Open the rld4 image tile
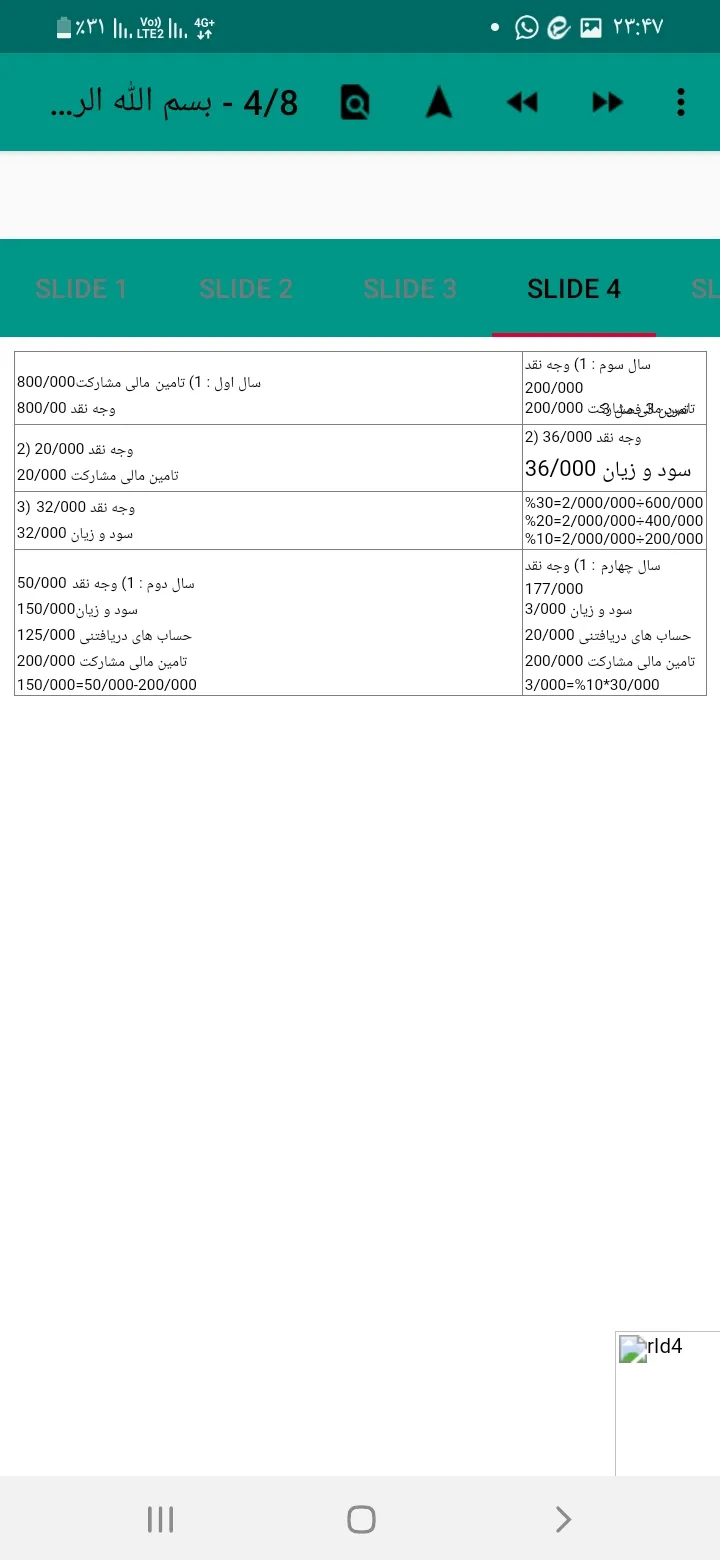Image resolution: width=720 pixels, height=1560 pixels. (x=666, y=1400)
